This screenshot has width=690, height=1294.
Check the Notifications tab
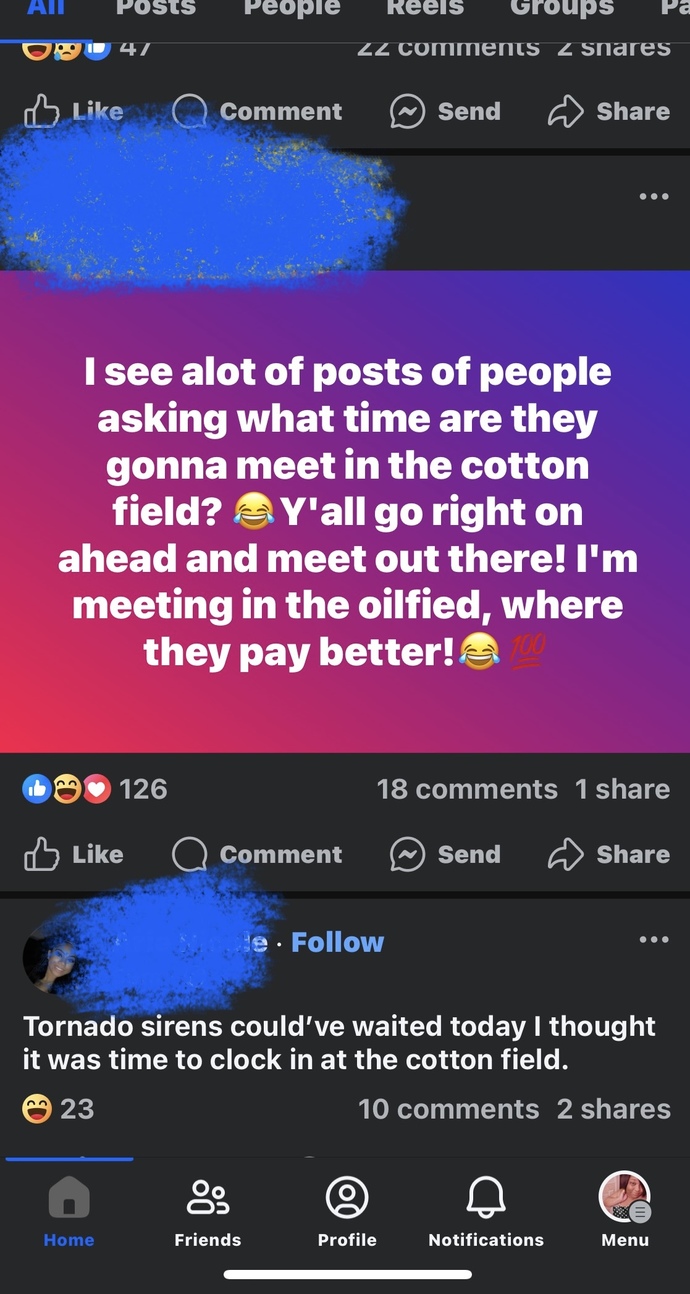point(486,1212)
